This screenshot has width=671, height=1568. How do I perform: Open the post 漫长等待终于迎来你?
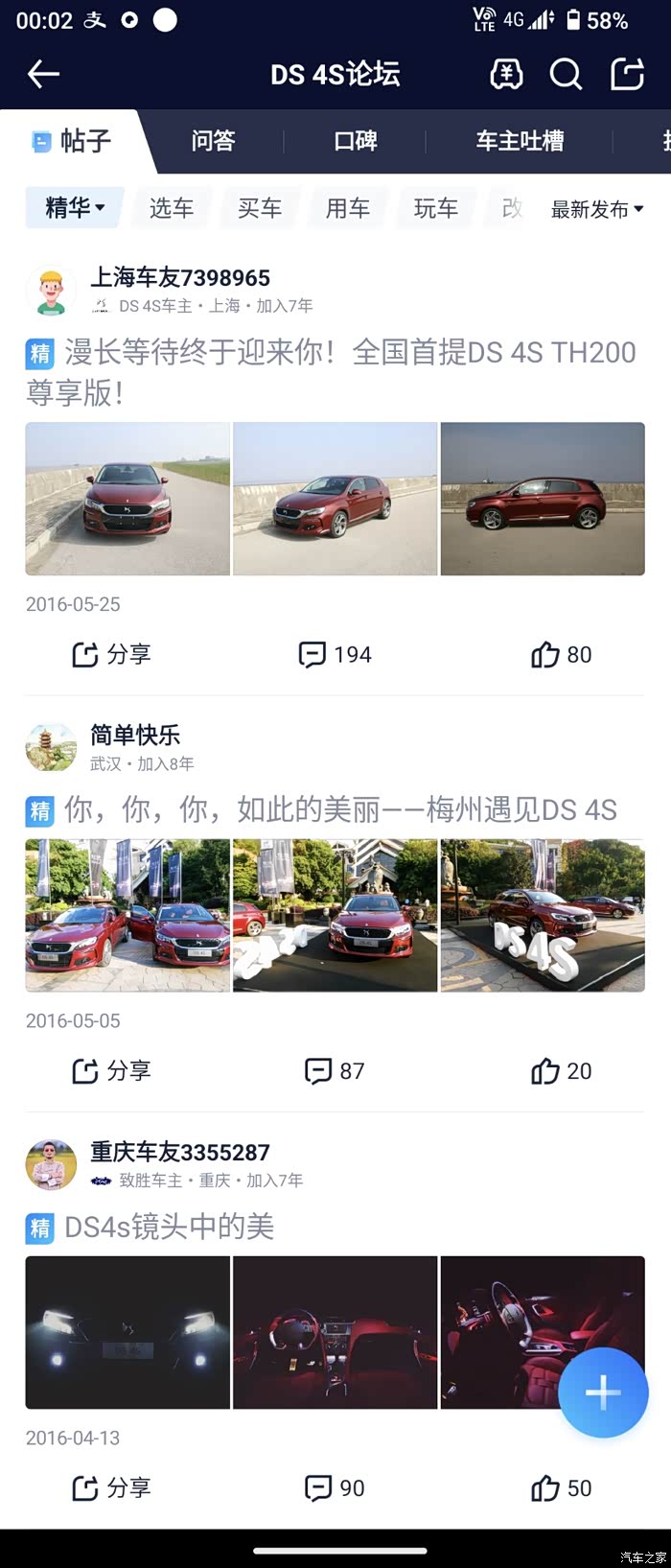coord(331,371)
